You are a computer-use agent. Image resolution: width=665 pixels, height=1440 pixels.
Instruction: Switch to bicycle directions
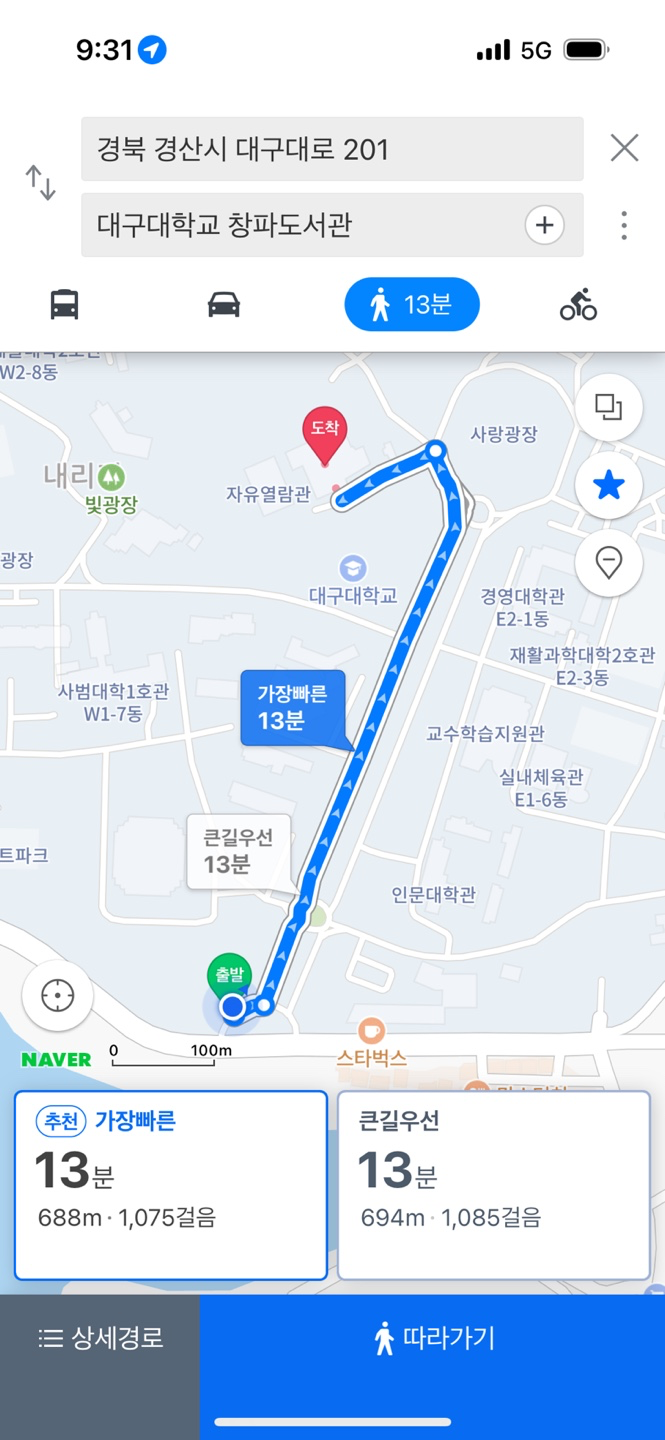coord(578,304)
